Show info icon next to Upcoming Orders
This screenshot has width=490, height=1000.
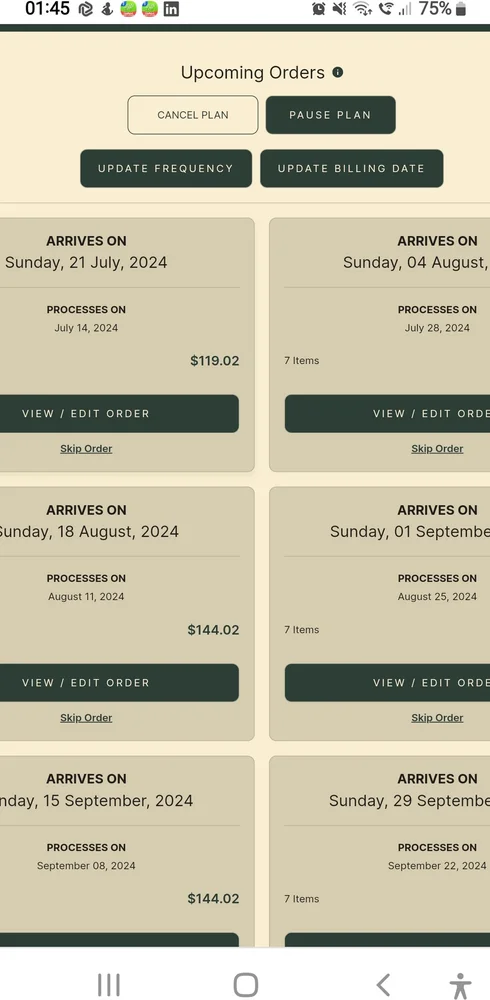pos(338,72)
